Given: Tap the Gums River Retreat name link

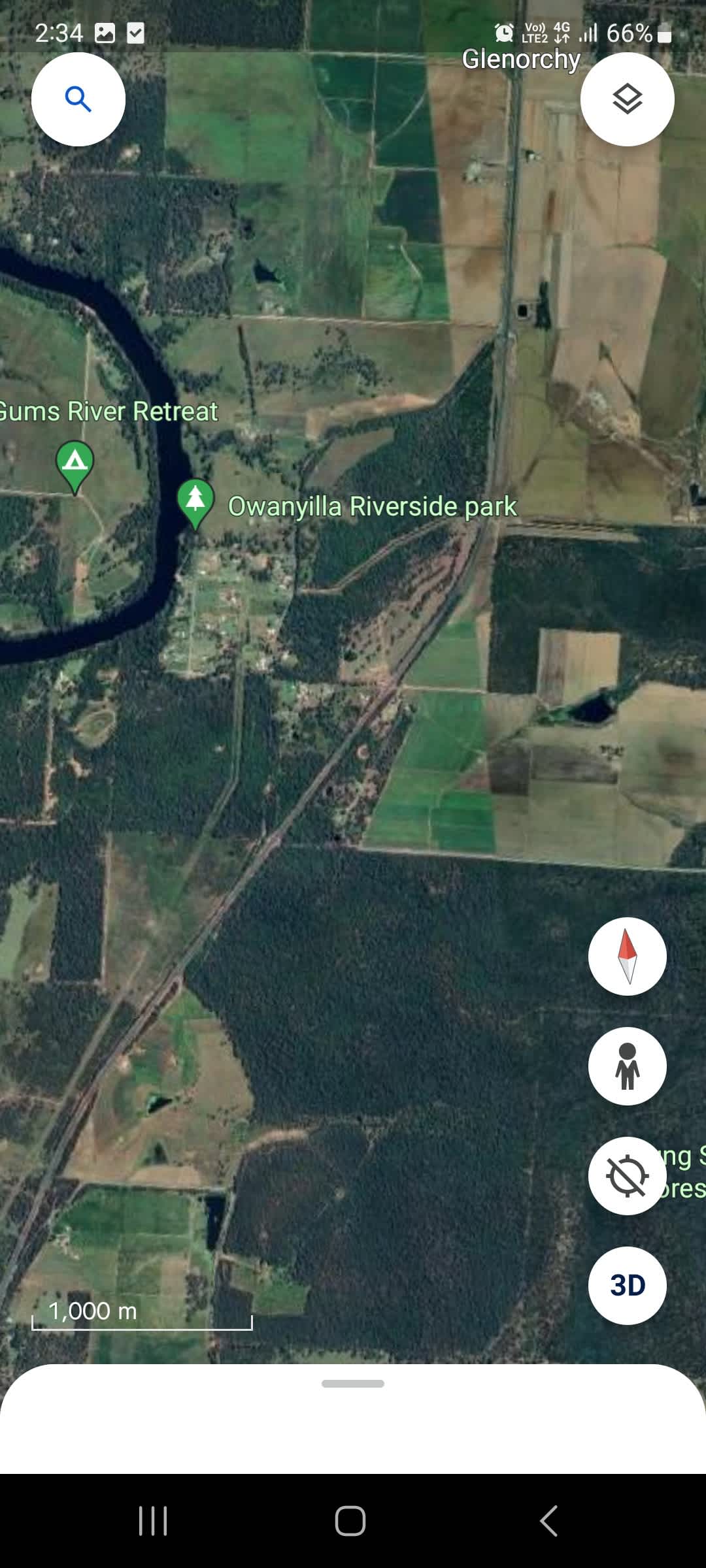Looking at the screenshot, I should click(107, 412).
